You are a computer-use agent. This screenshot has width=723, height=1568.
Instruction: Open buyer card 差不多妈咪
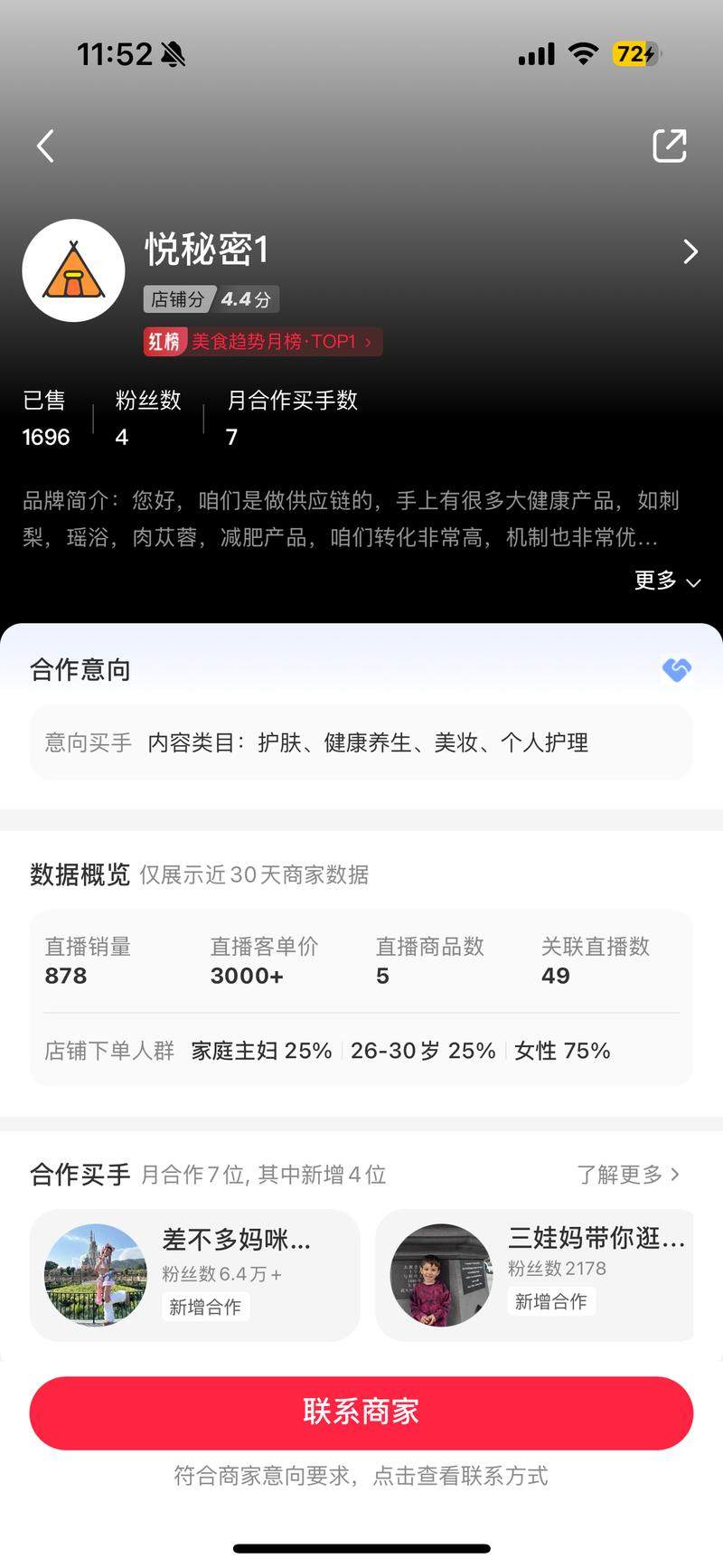195,1274
